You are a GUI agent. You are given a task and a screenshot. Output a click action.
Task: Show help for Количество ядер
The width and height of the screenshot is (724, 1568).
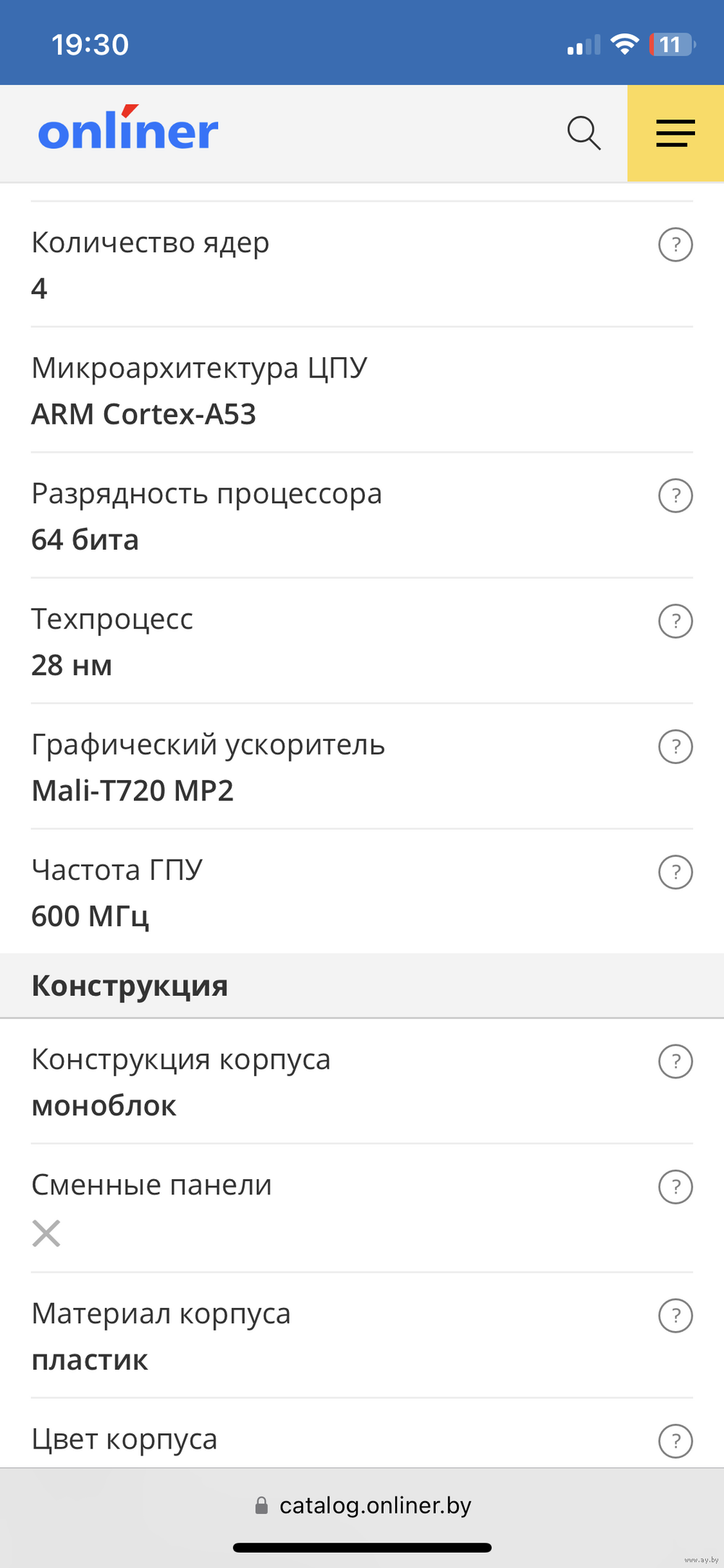(675, 245)
